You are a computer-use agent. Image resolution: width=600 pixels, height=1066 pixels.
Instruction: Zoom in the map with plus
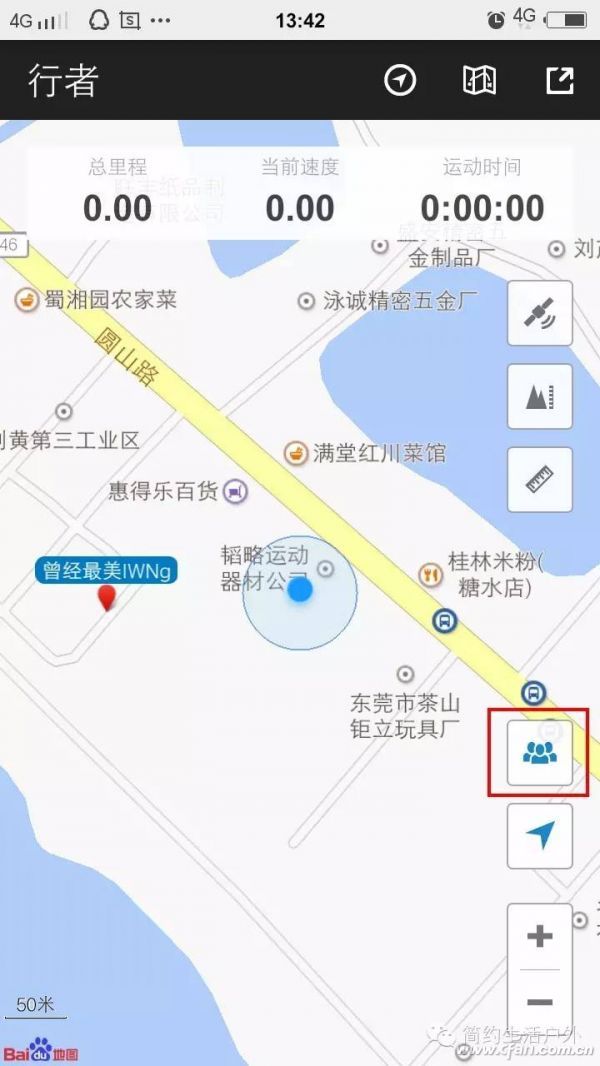pyautogui.click(x=540, y=937)
